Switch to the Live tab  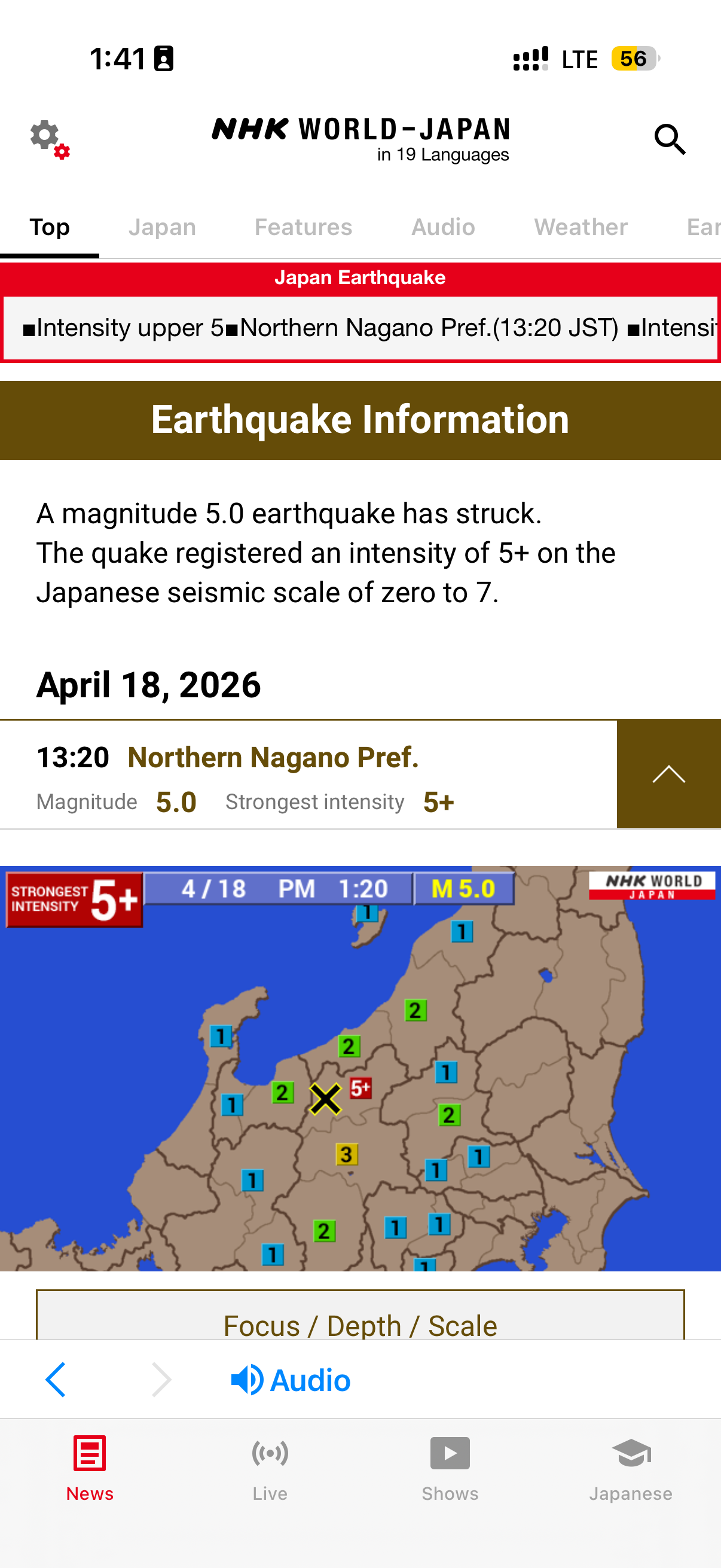[270, 1468]
